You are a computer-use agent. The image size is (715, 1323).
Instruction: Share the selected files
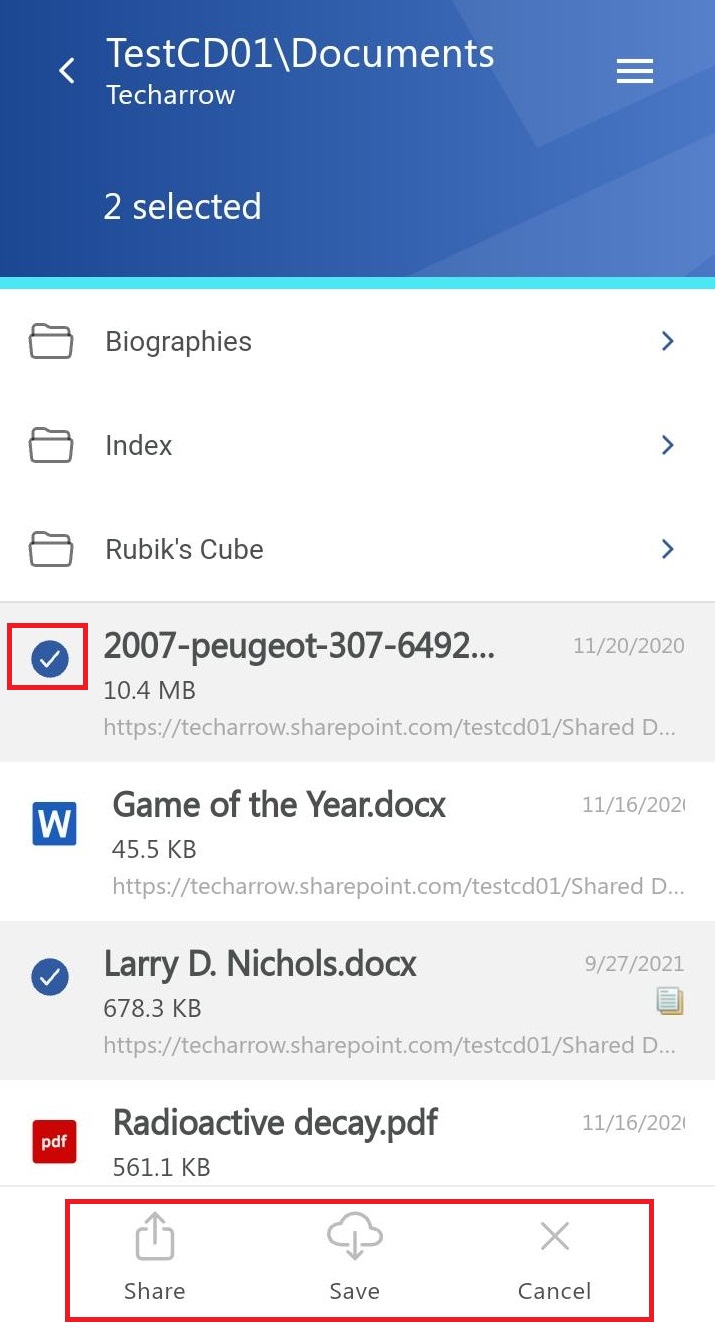coord(155,1256)
